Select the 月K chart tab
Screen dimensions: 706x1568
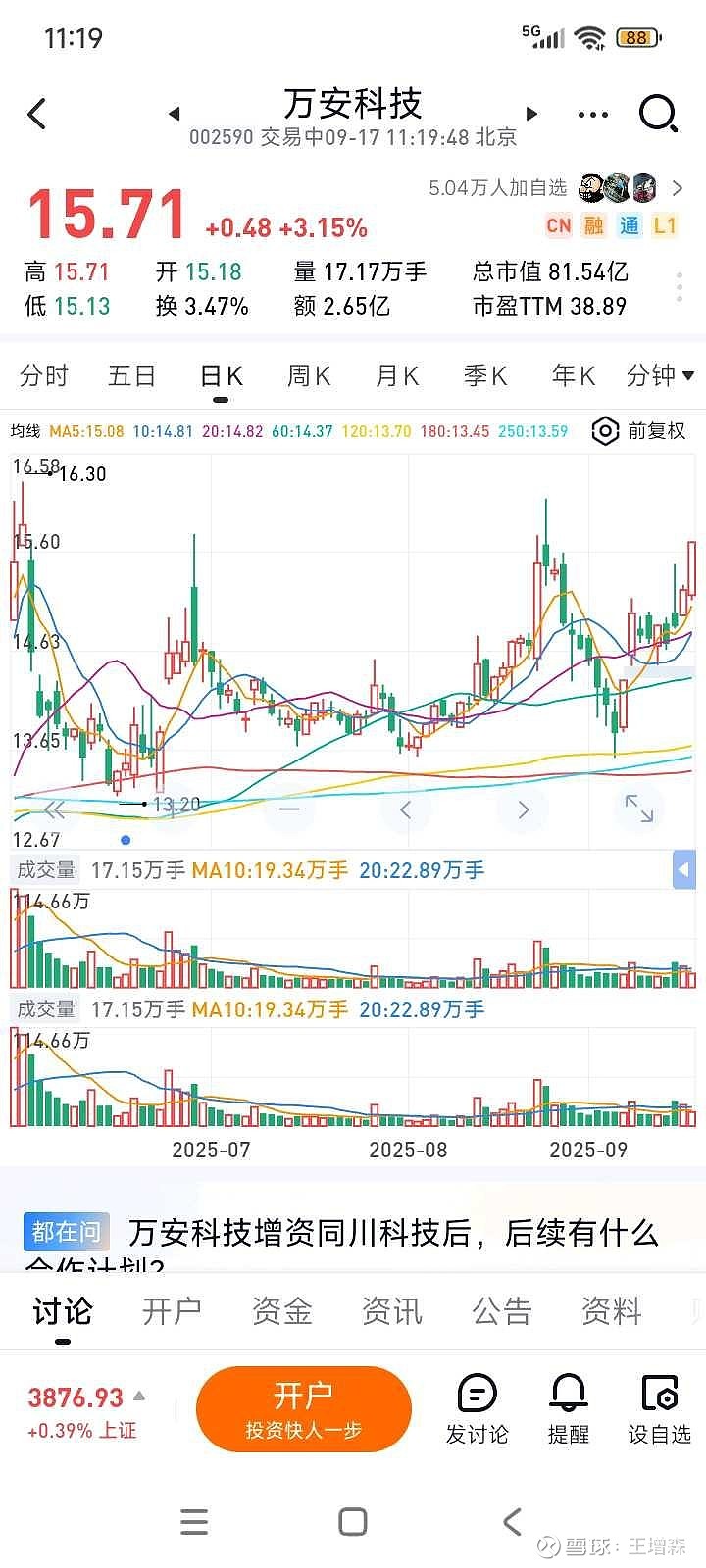[397, 375]
